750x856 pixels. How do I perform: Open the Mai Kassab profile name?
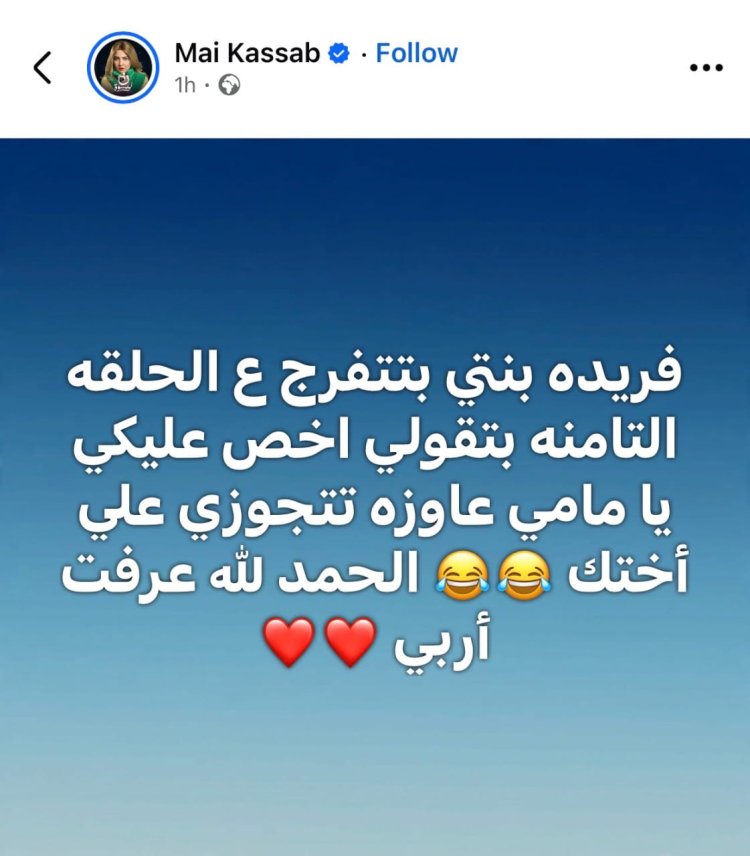[247, 53]
